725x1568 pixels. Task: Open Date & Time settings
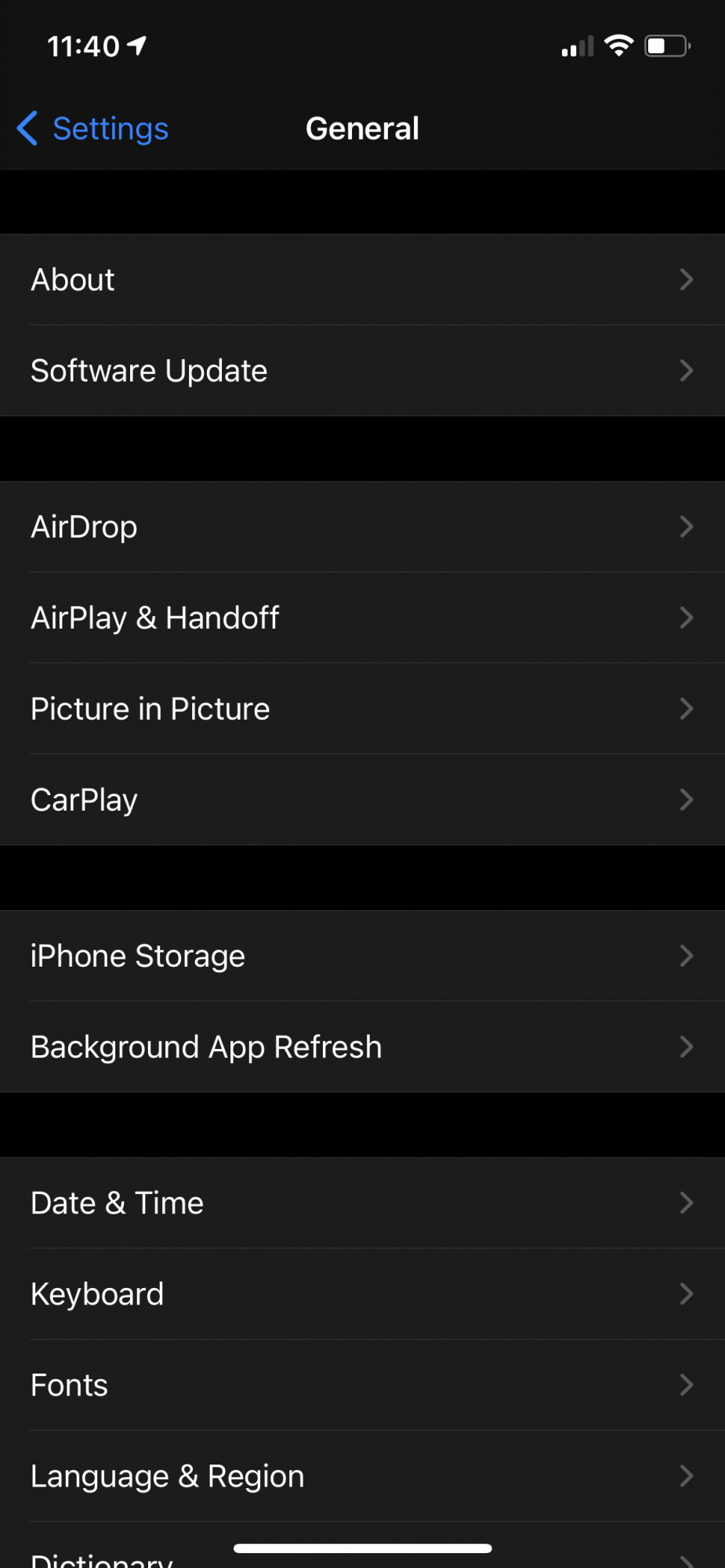(362, 1203)
